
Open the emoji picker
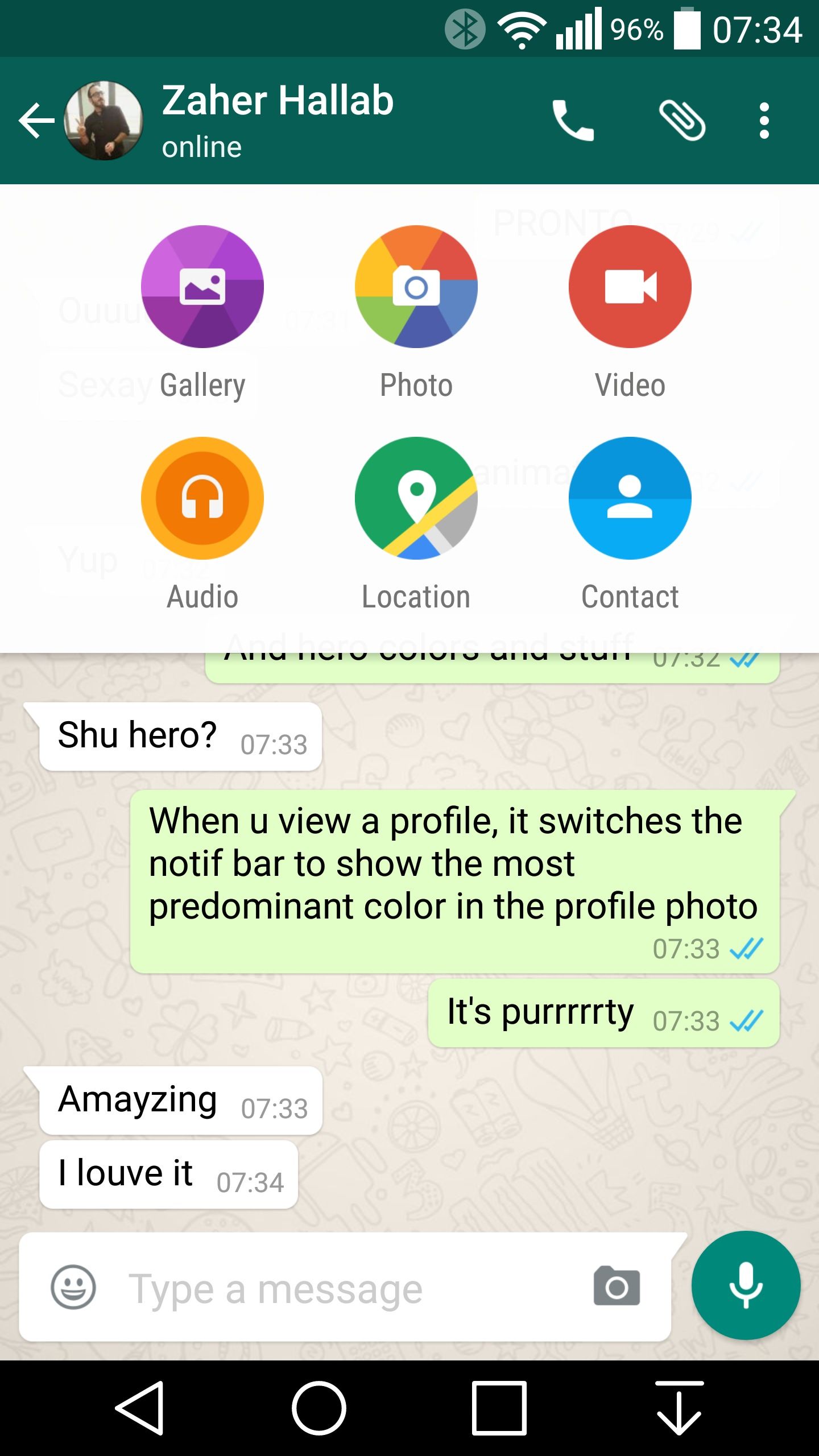pos(73,1287)
